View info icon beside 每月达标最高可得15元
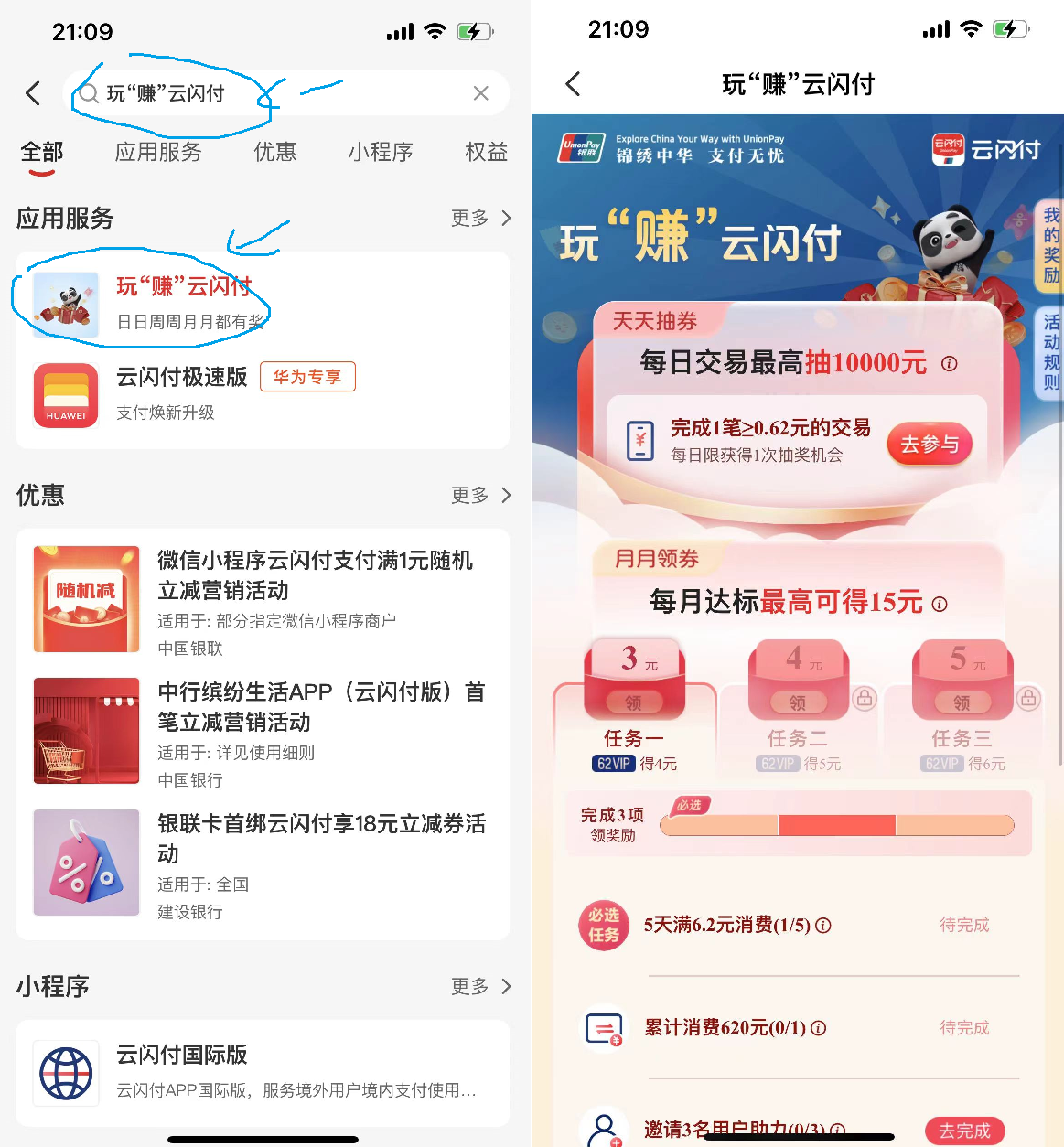The image size is (1064, 1147). 940,605
